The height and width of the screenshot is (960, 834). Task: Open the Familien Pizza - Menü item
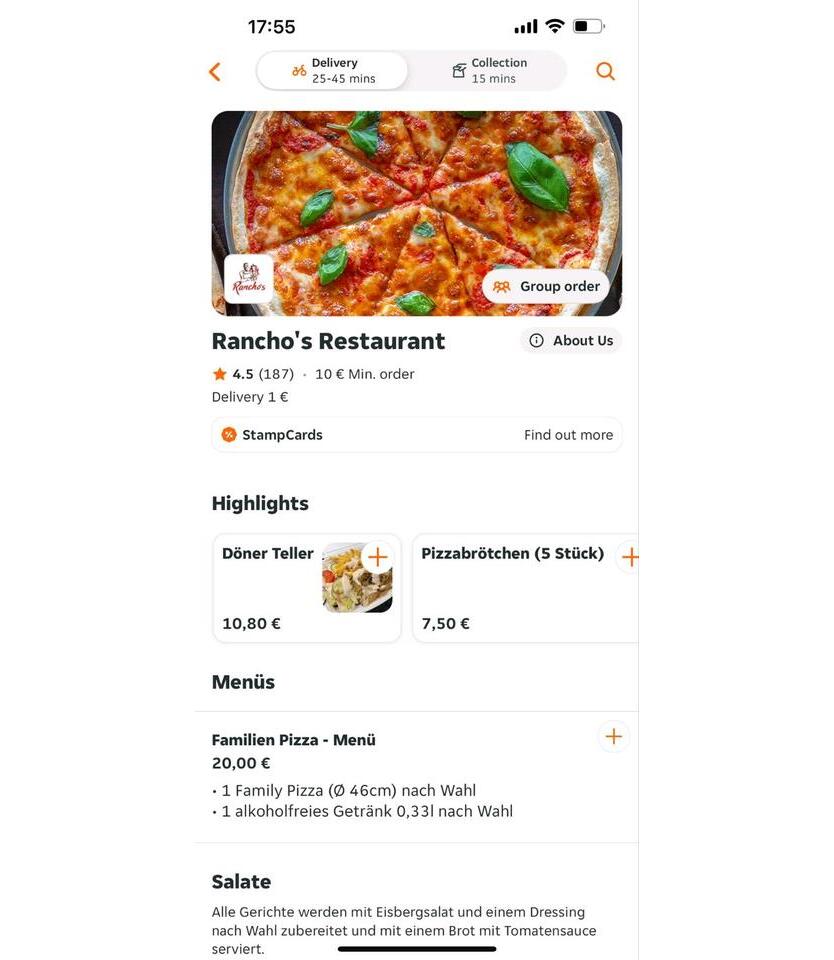click(x=294, y=740)
